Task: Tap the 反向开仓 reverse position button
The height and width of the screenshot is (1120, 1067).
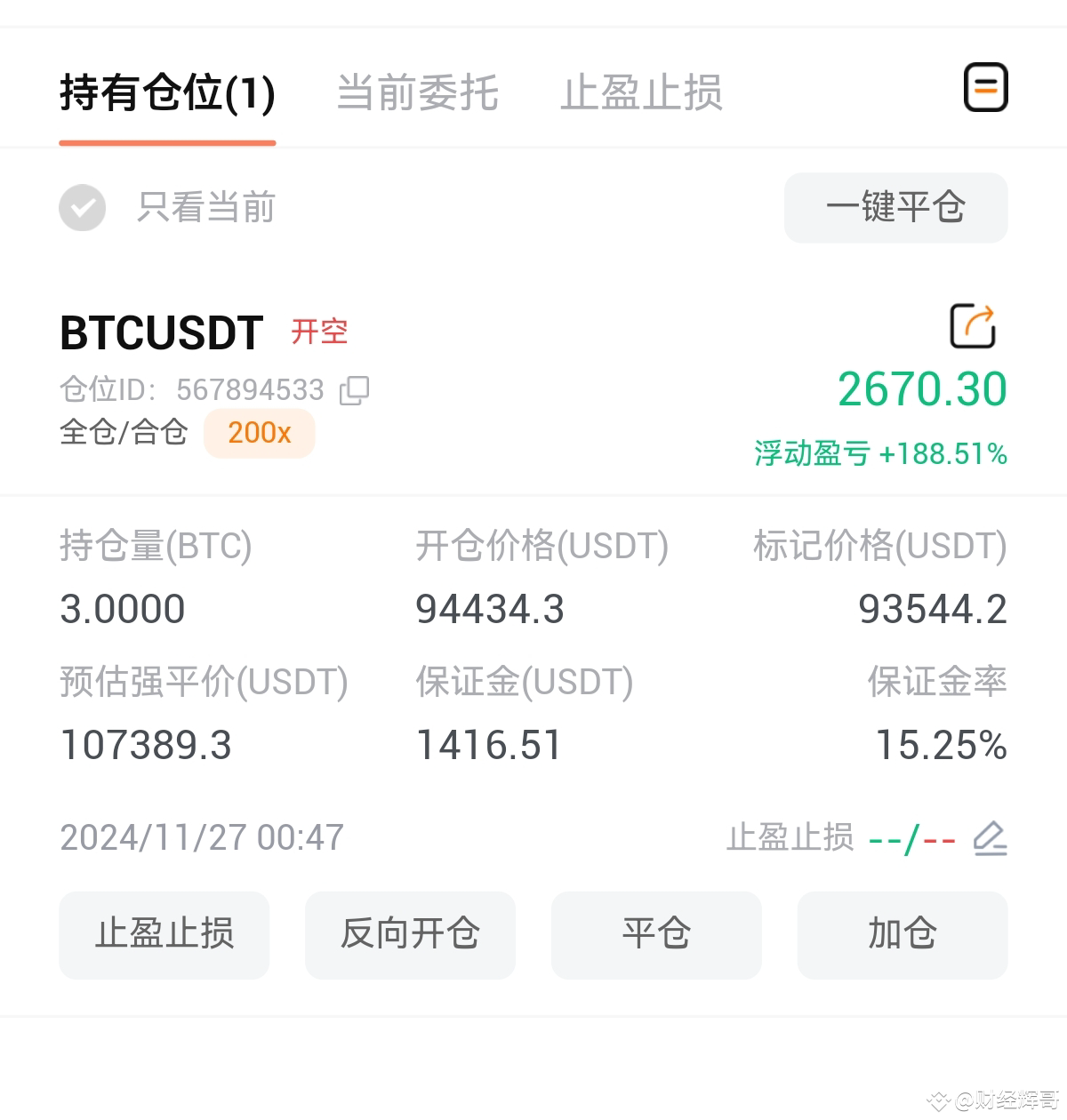Action: (410, 934)
